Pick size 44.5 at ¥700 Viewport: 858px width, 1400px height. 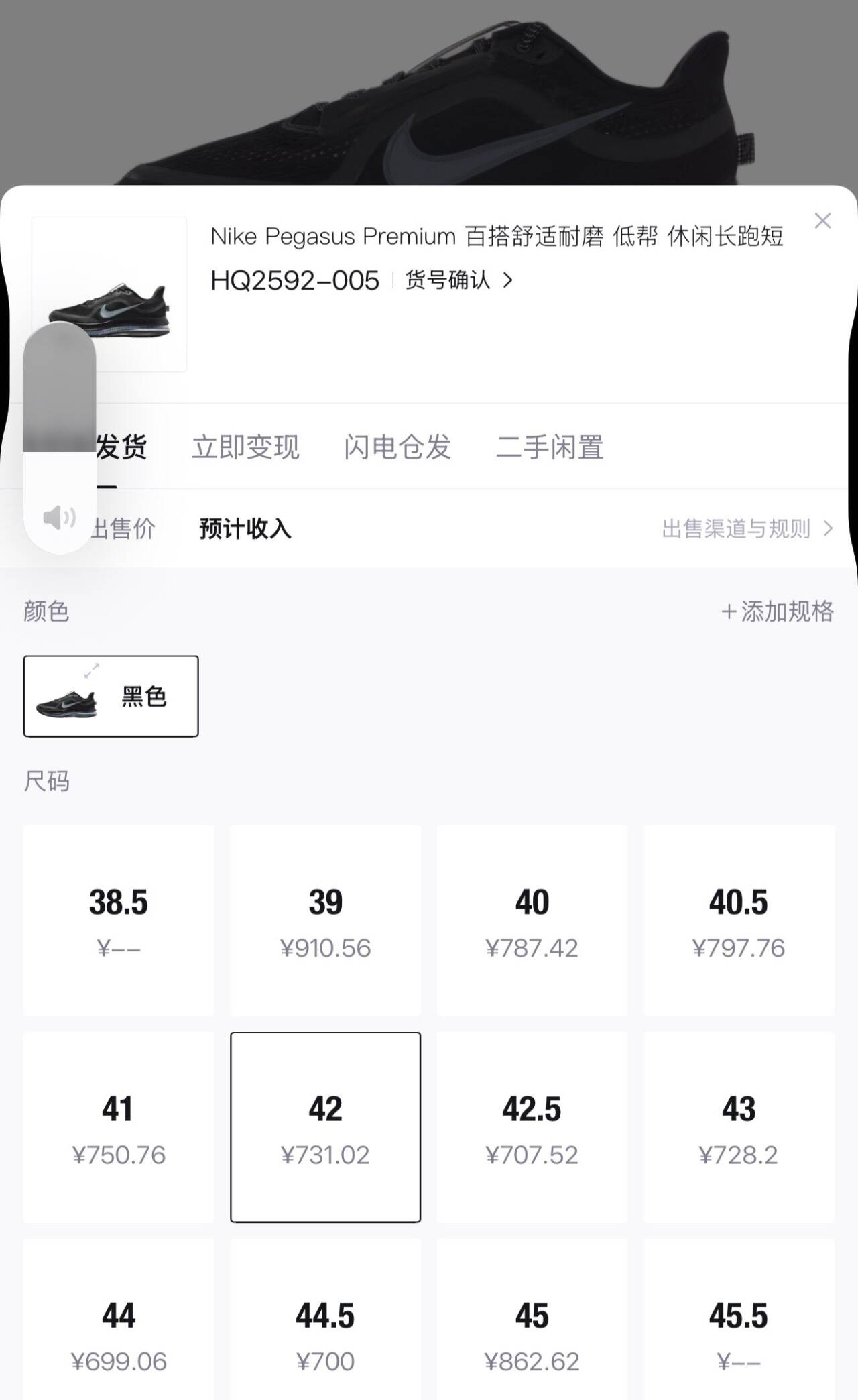coord(326,1334)
